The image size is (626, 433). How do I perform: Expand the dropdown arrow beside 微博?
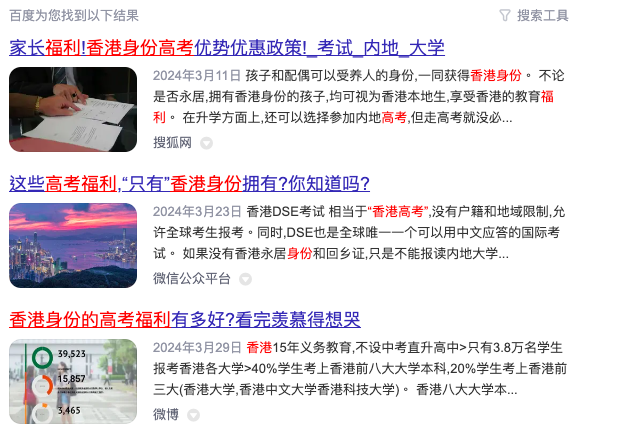pos(192,415)
